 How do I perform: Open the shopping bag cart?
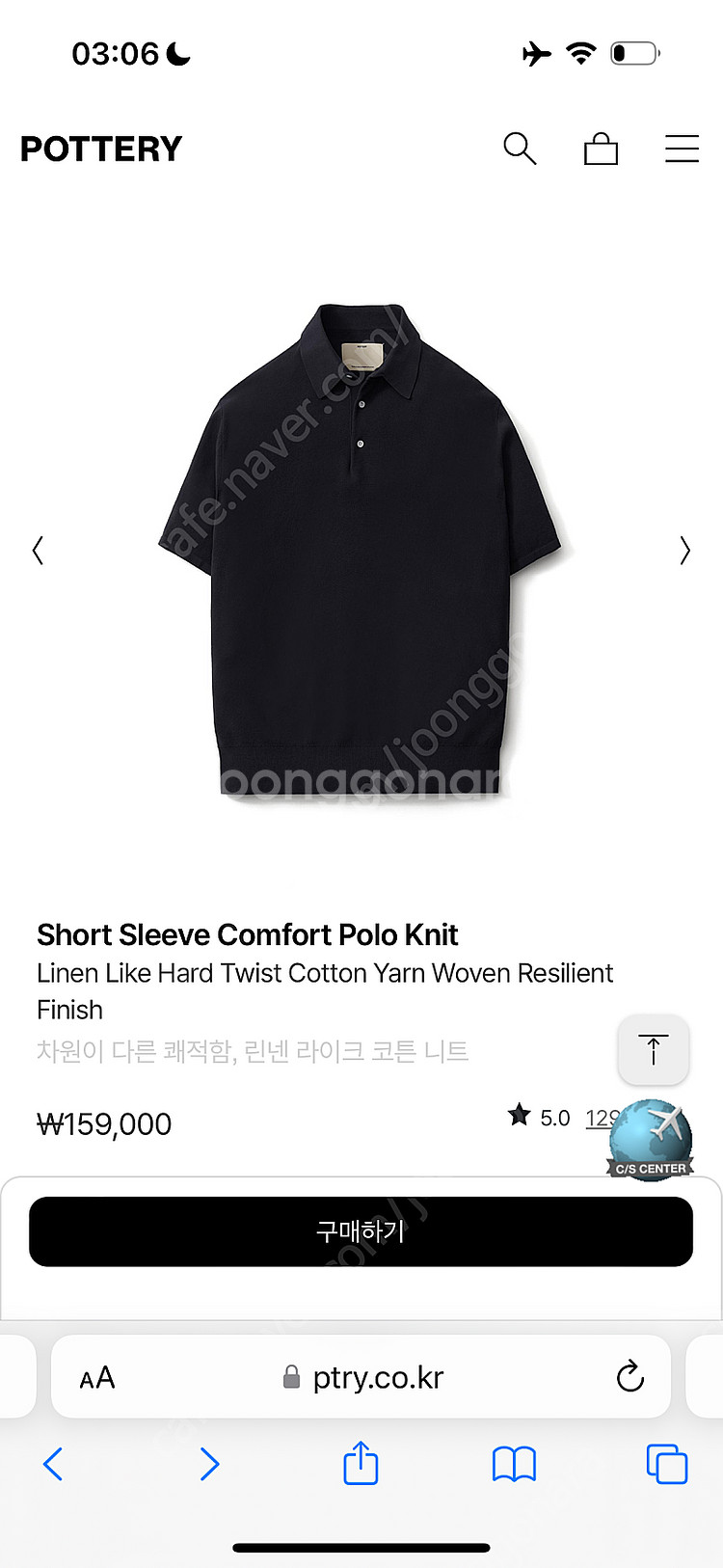[x=601, y=149]
